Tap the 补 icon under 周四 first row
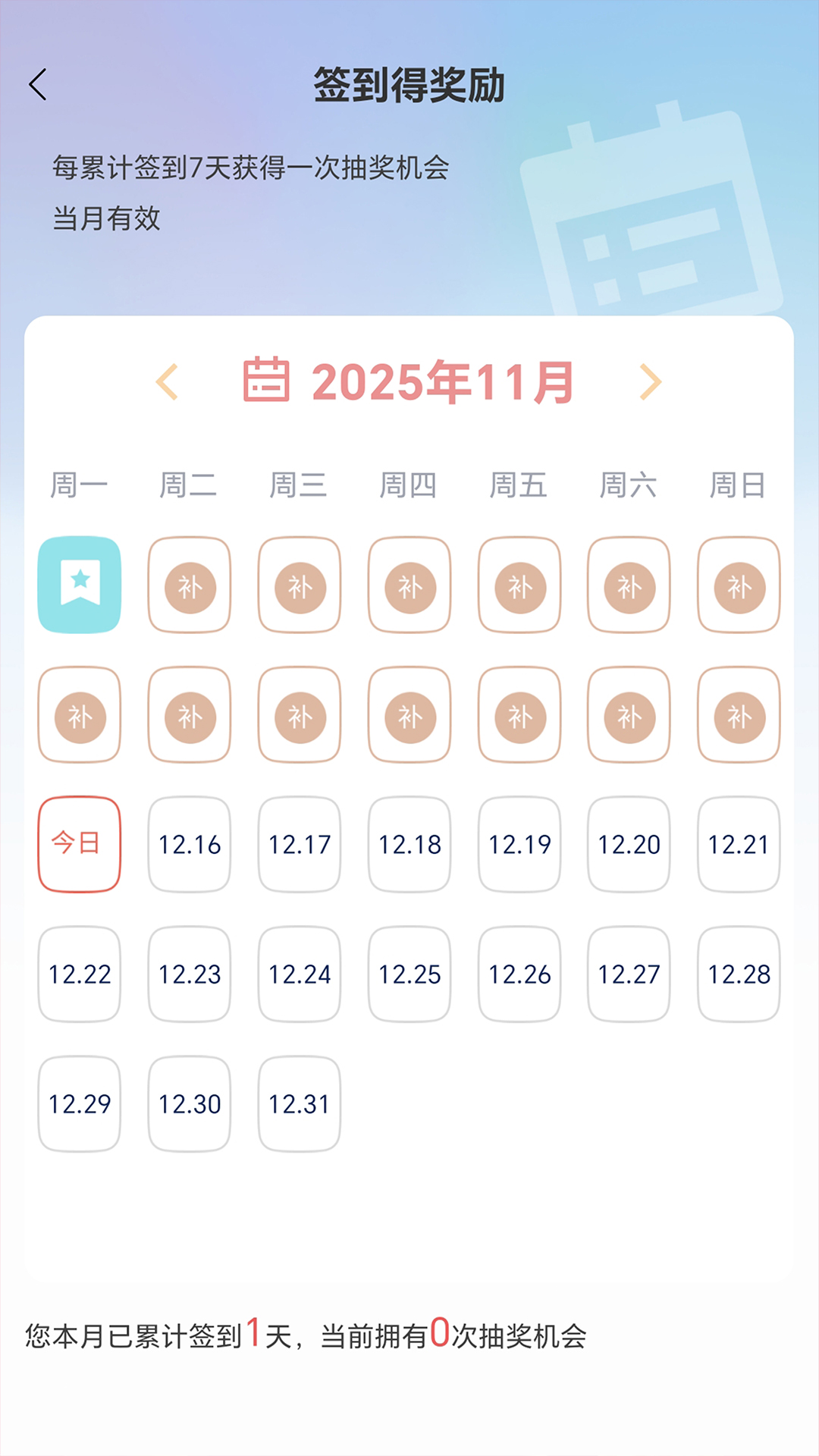The height and width of the screenshot is (1456, 819). point(409,585)
